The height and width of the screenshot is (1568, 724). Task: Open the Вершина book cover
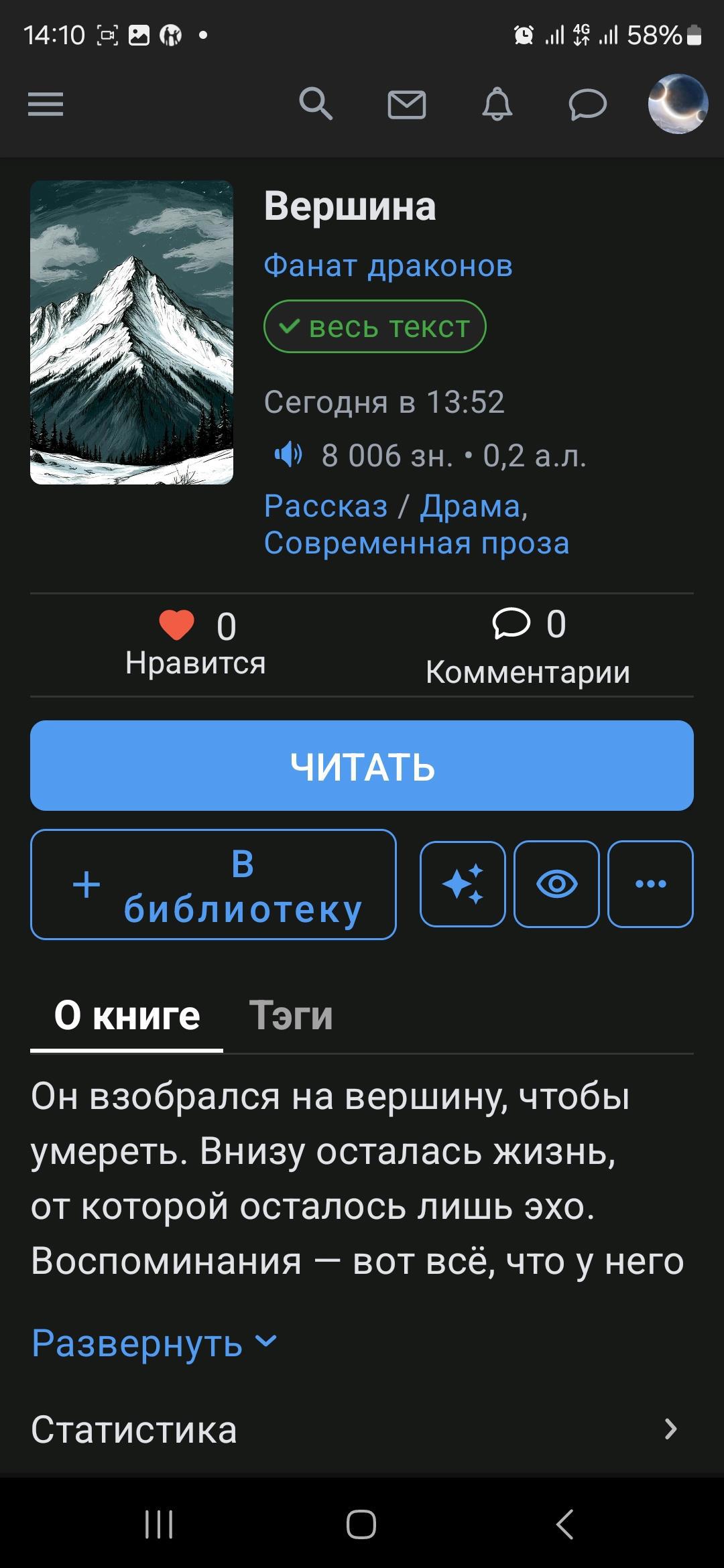131,332
